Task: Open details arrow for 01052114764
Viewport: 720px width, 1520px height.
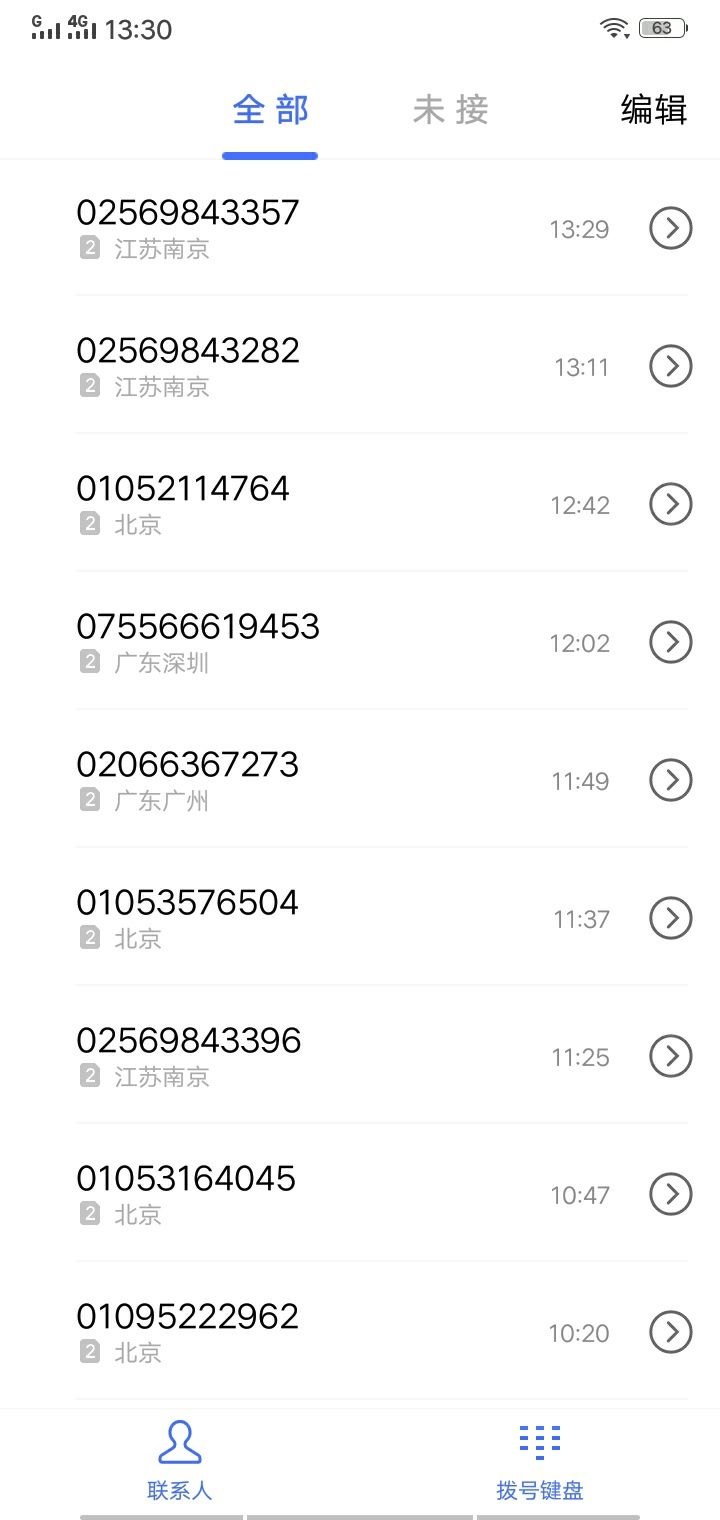Action: (x=671, y=505)
